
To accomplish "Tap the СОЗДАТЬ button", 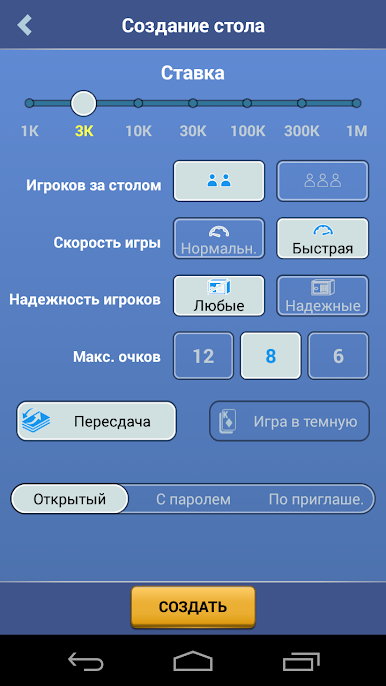I will (193, 607).
